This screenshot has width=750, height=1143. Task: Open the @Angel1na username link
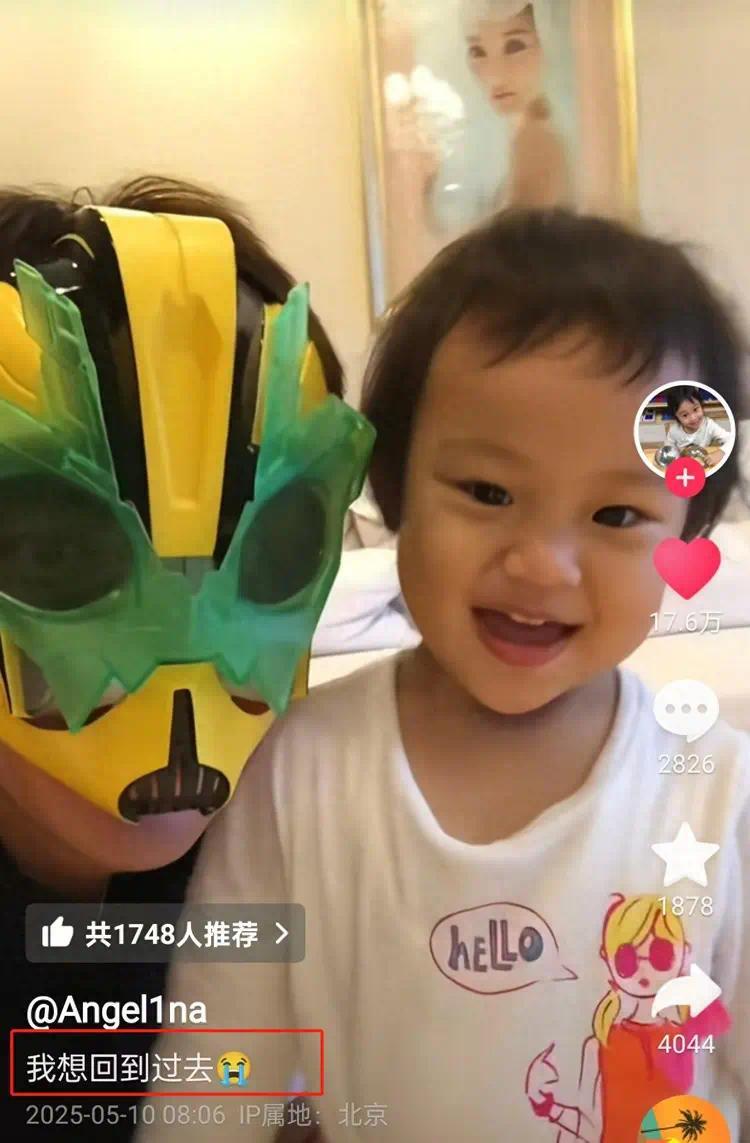[116, 1011]
